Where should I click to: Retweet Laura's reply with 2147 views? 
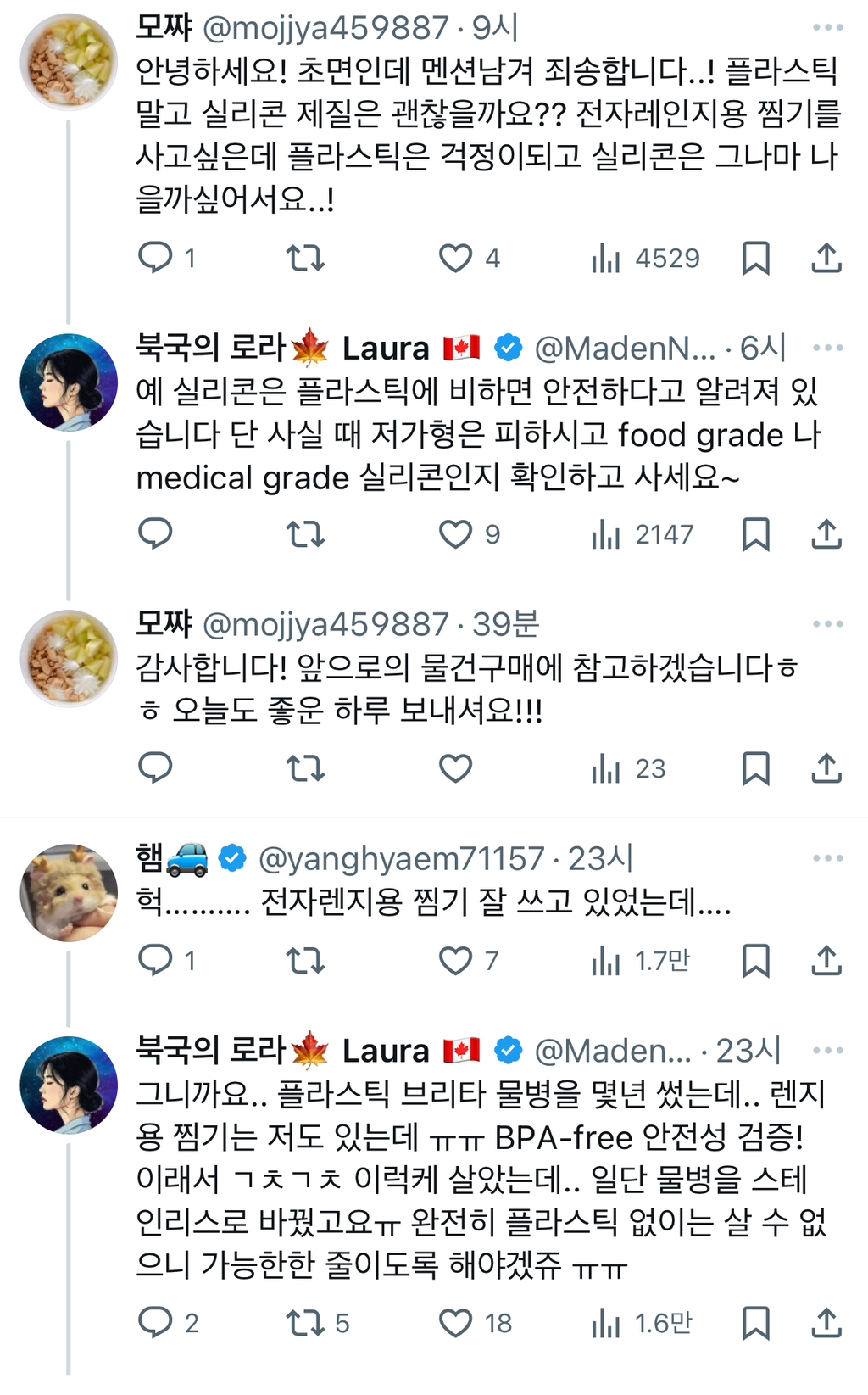click(x=305, y=535)
